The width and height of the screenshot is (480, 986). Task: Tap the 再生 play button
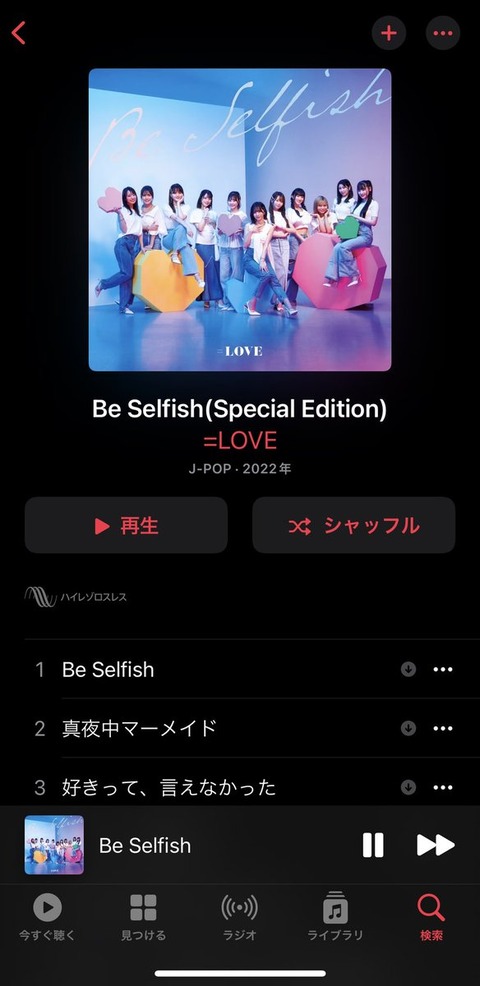pyautogui.click(x=126, y=525)
